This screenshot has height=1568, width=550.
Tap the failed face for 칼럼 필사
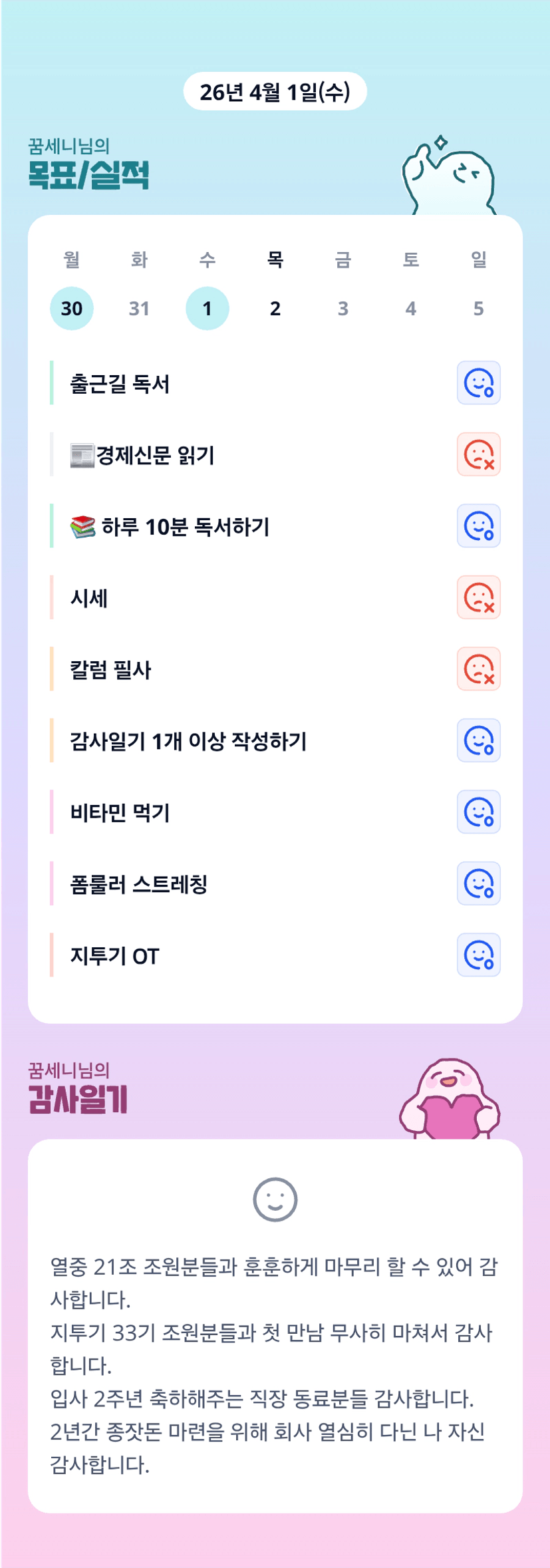coord(479,669)
